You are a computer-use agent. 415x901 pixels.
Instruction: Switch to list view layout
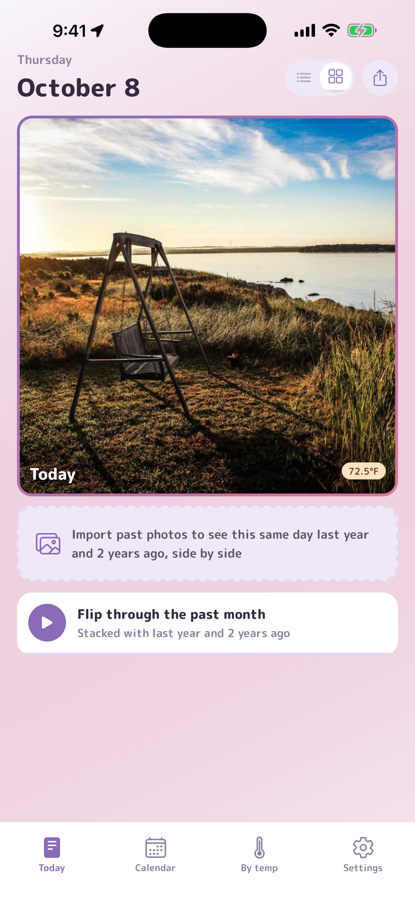coord(303,77)
